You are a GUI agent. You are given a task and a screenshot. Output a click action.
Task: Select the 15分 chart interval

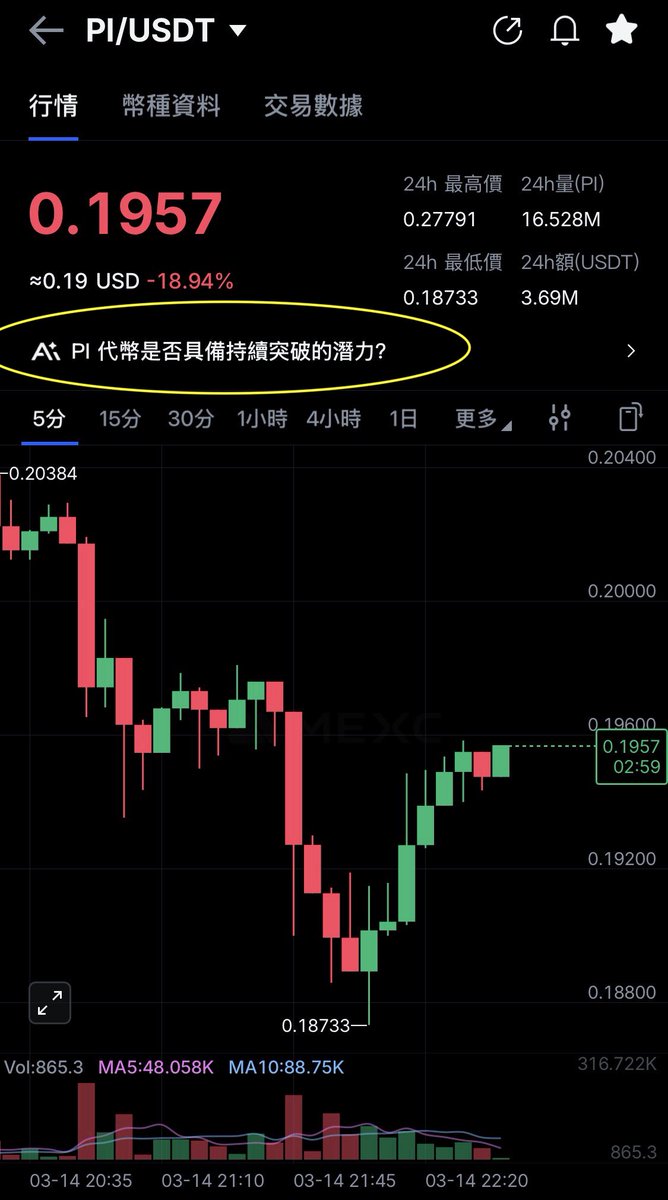[x=119, y=418]
